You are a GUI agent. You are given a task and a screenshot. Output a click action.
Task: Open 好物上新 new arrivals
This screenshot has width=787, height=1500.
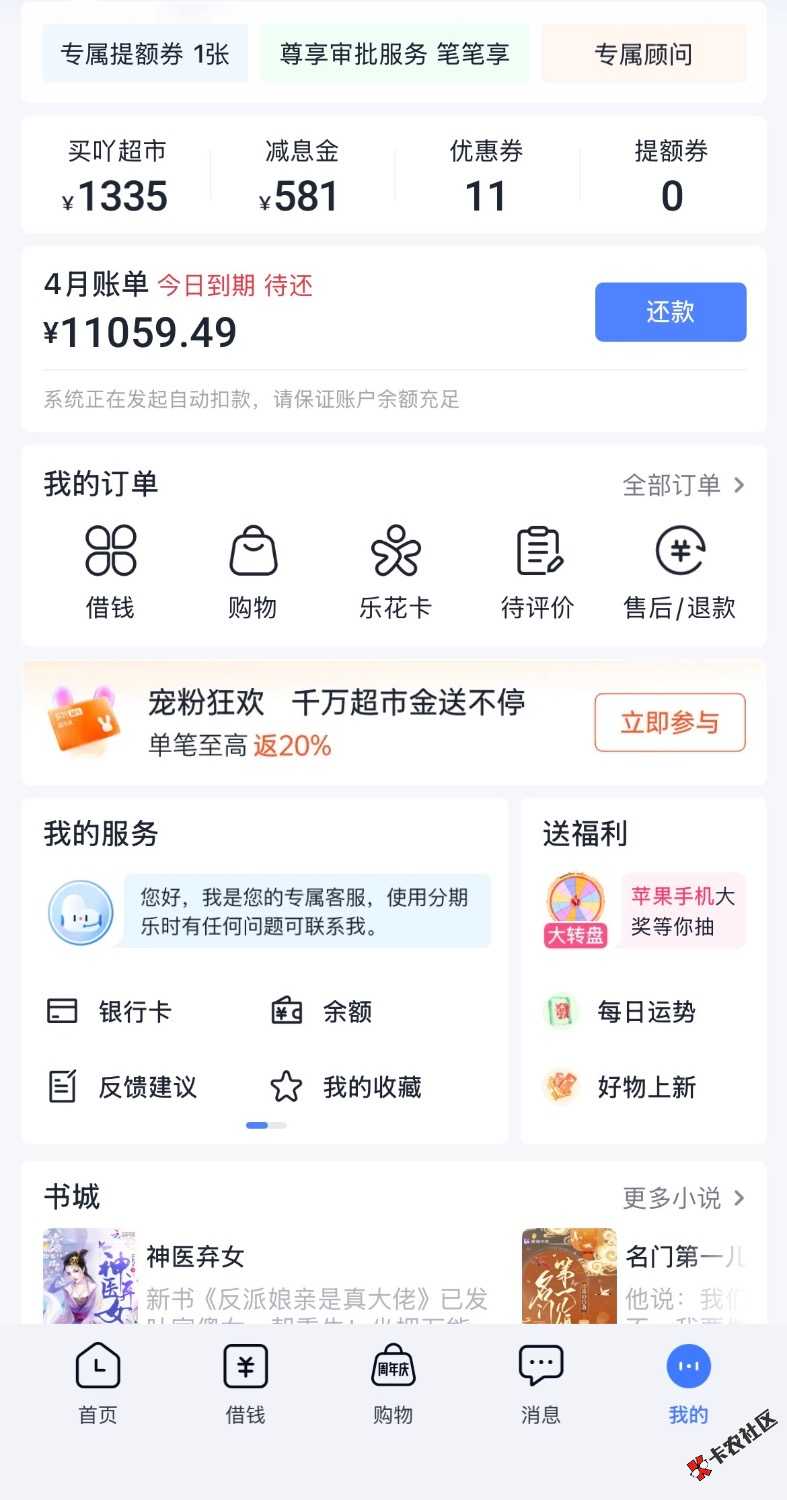coord(620,1087)
